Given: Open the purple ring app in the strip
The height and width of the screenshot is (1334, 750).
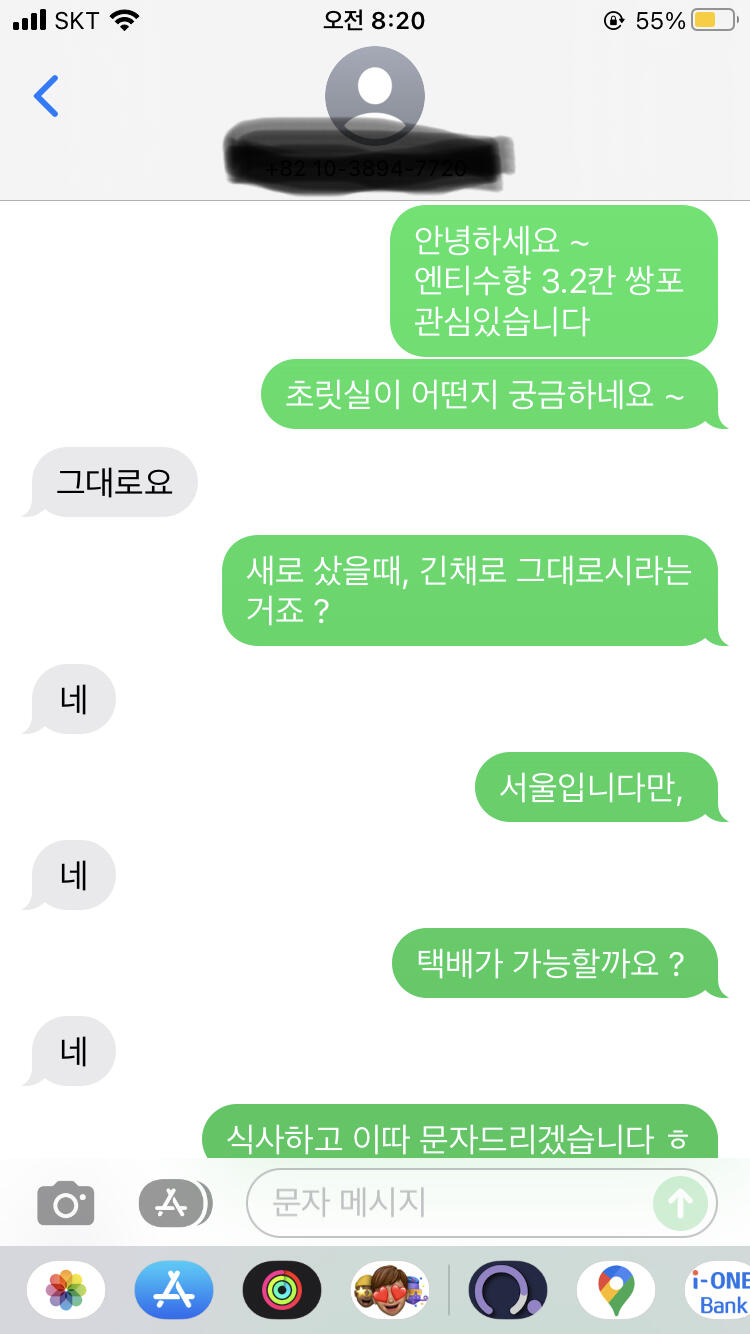Looking at the screenshot, I should (x=508, y=1290).
